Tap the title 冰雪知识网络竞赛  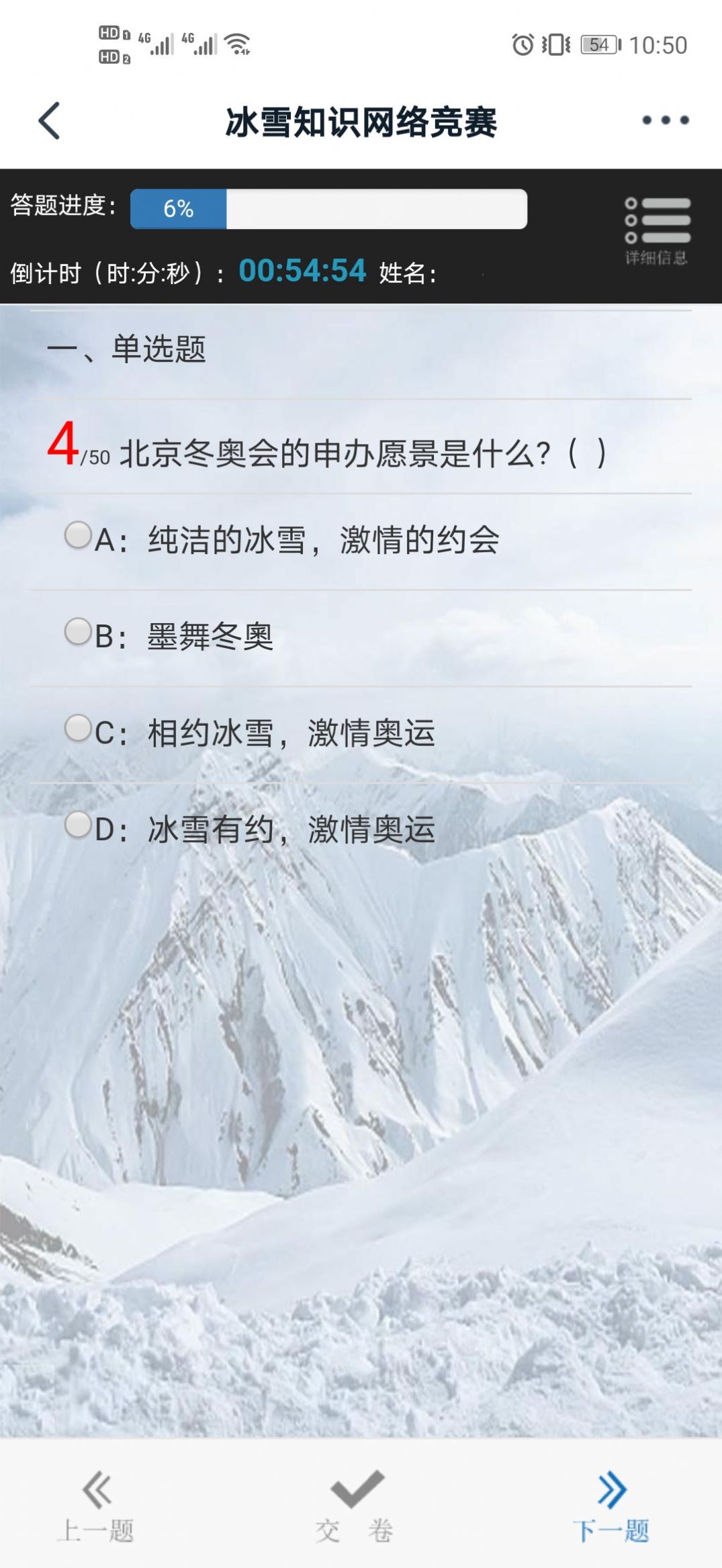pos(361,122)
